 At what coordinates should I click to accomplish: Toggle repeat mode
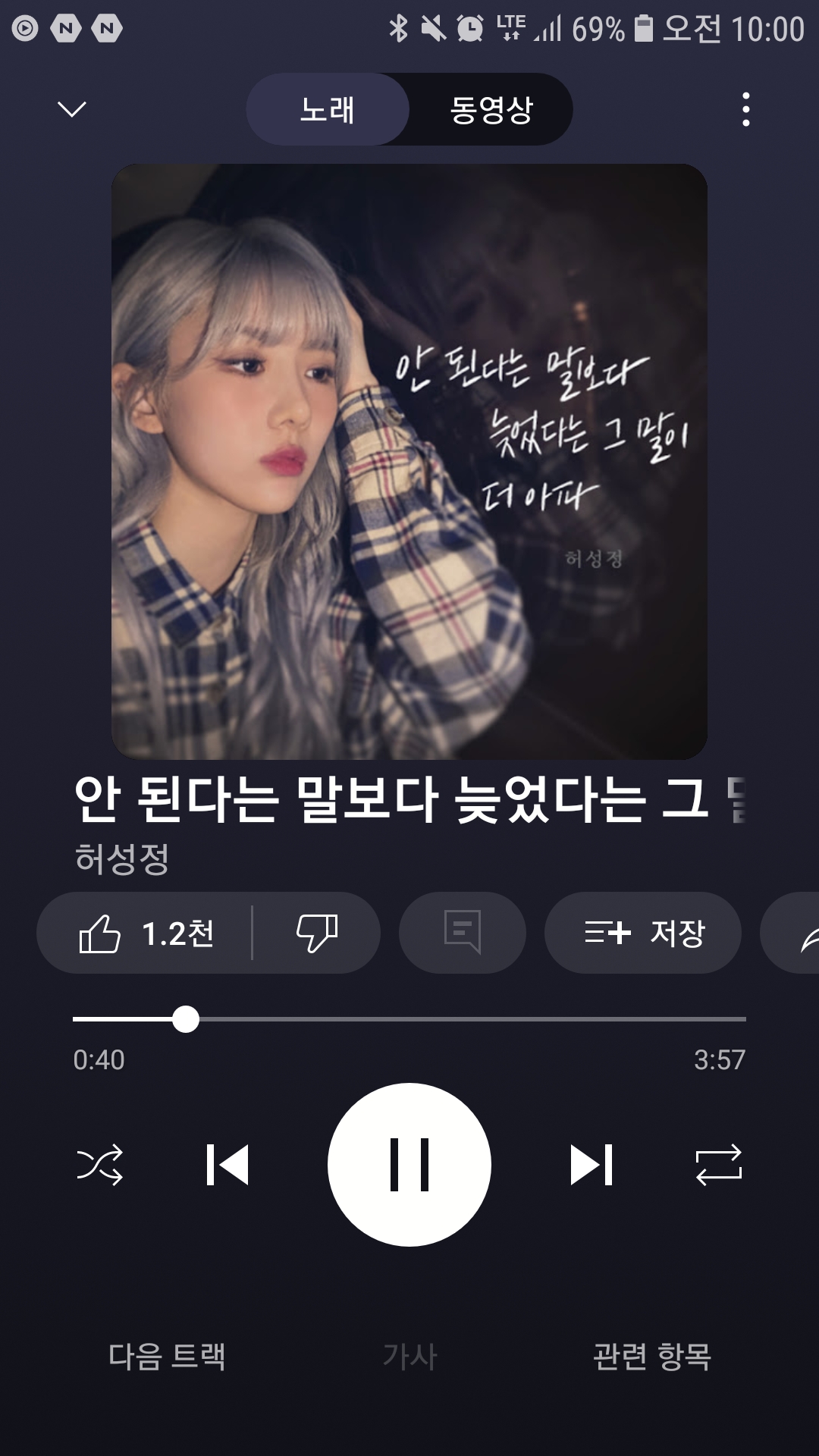pos(719,1165)
